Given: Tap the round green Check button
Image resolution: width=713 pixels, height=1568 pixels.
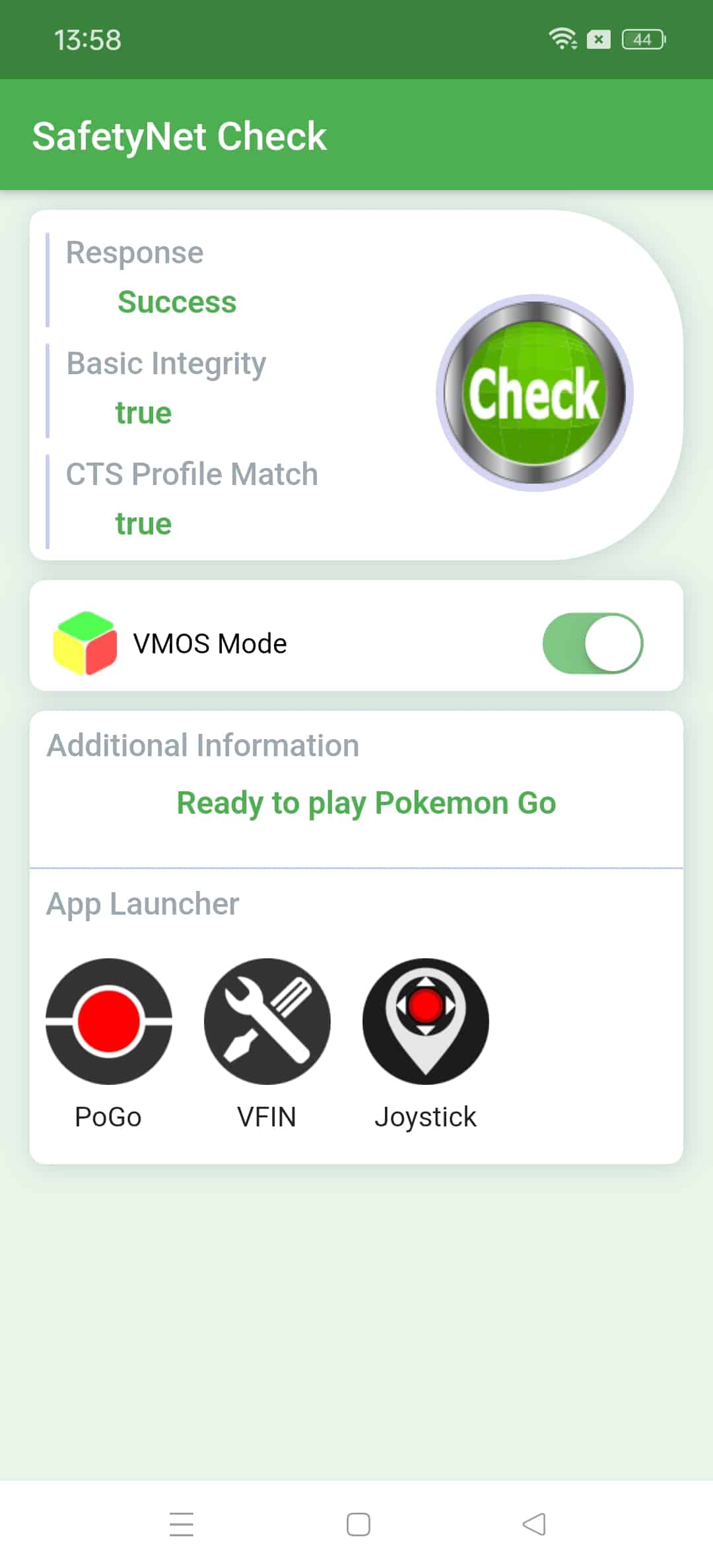Looking at the screenshot, I should (534, 393).
